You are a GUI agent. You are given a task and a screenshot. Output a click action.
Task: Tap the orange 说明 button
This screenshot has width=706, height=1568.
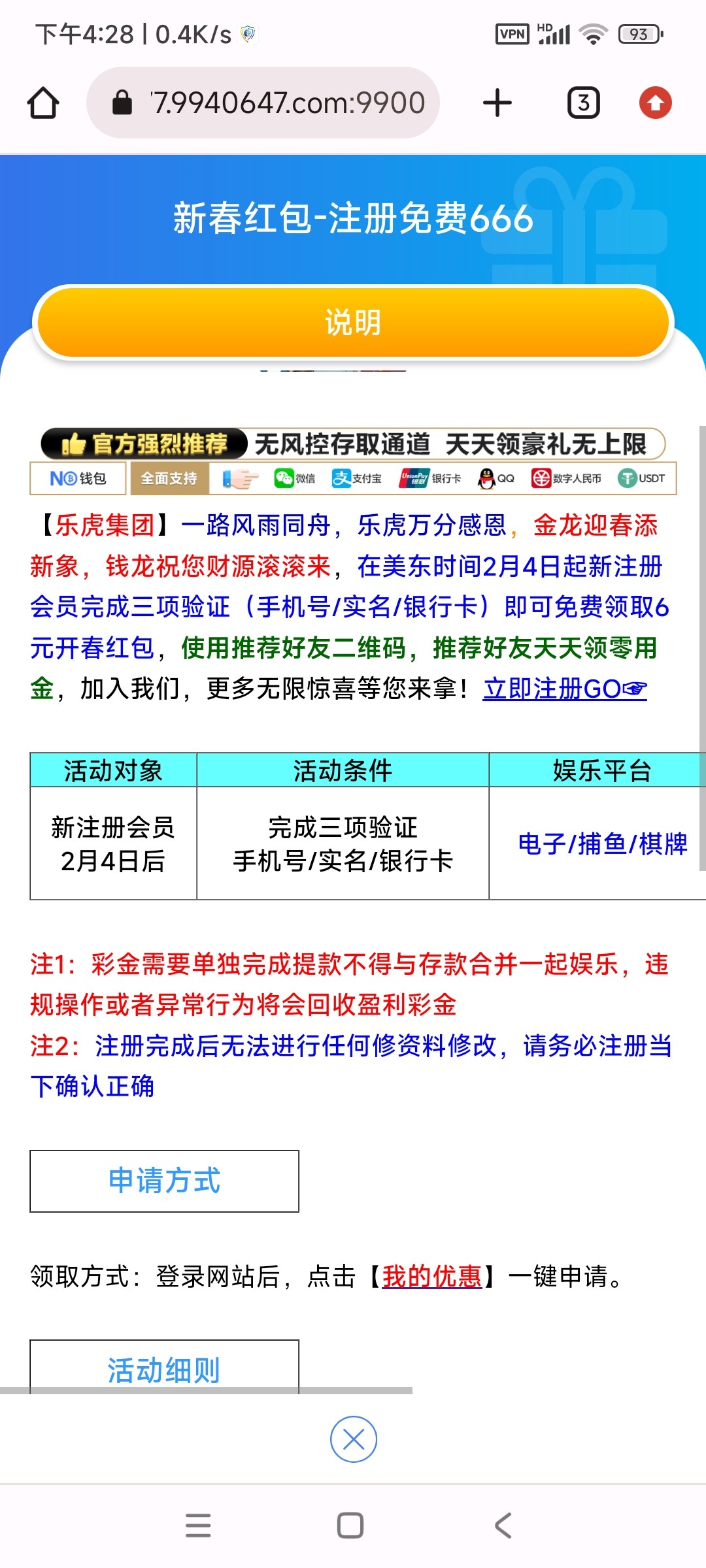353,323
